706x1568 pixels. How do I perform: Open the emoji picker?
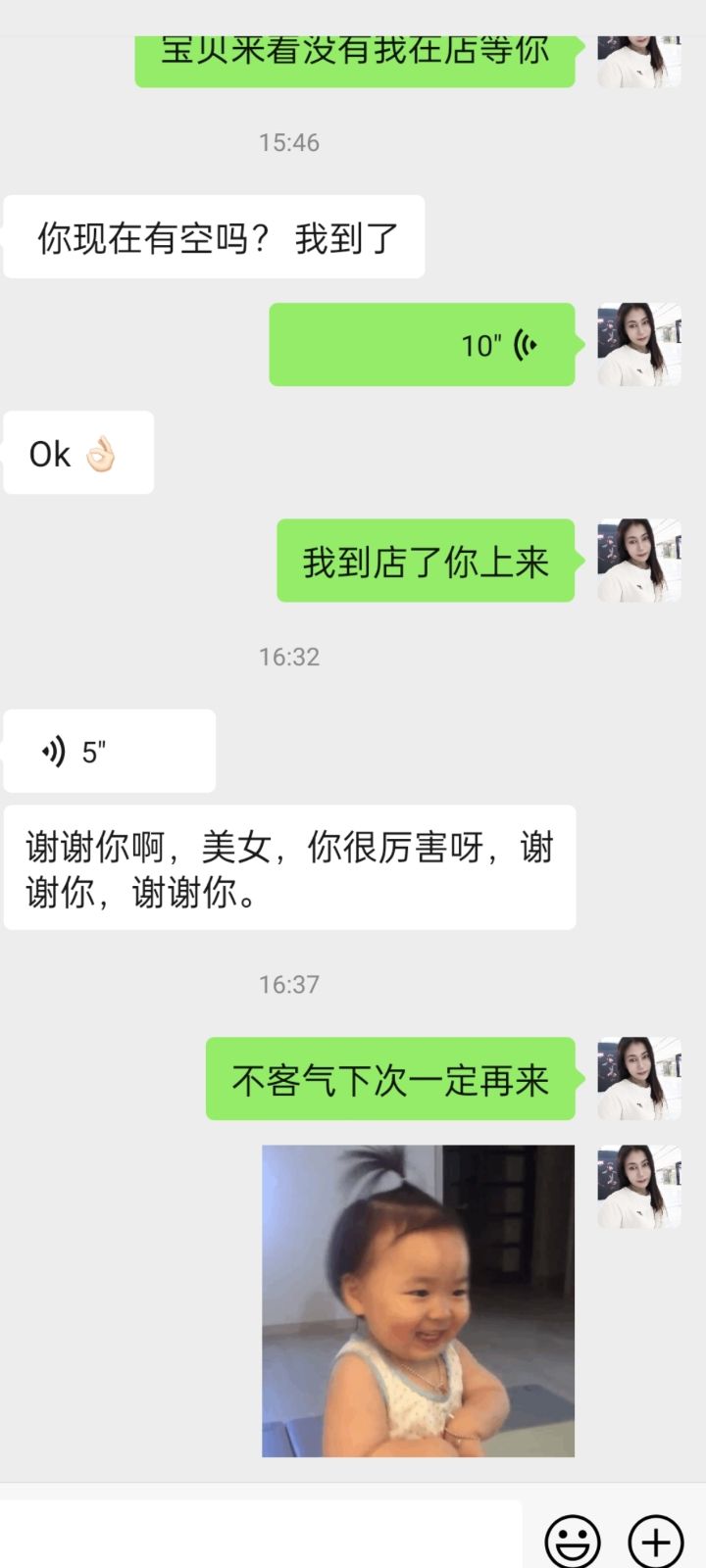click(x=572, y=1541)
